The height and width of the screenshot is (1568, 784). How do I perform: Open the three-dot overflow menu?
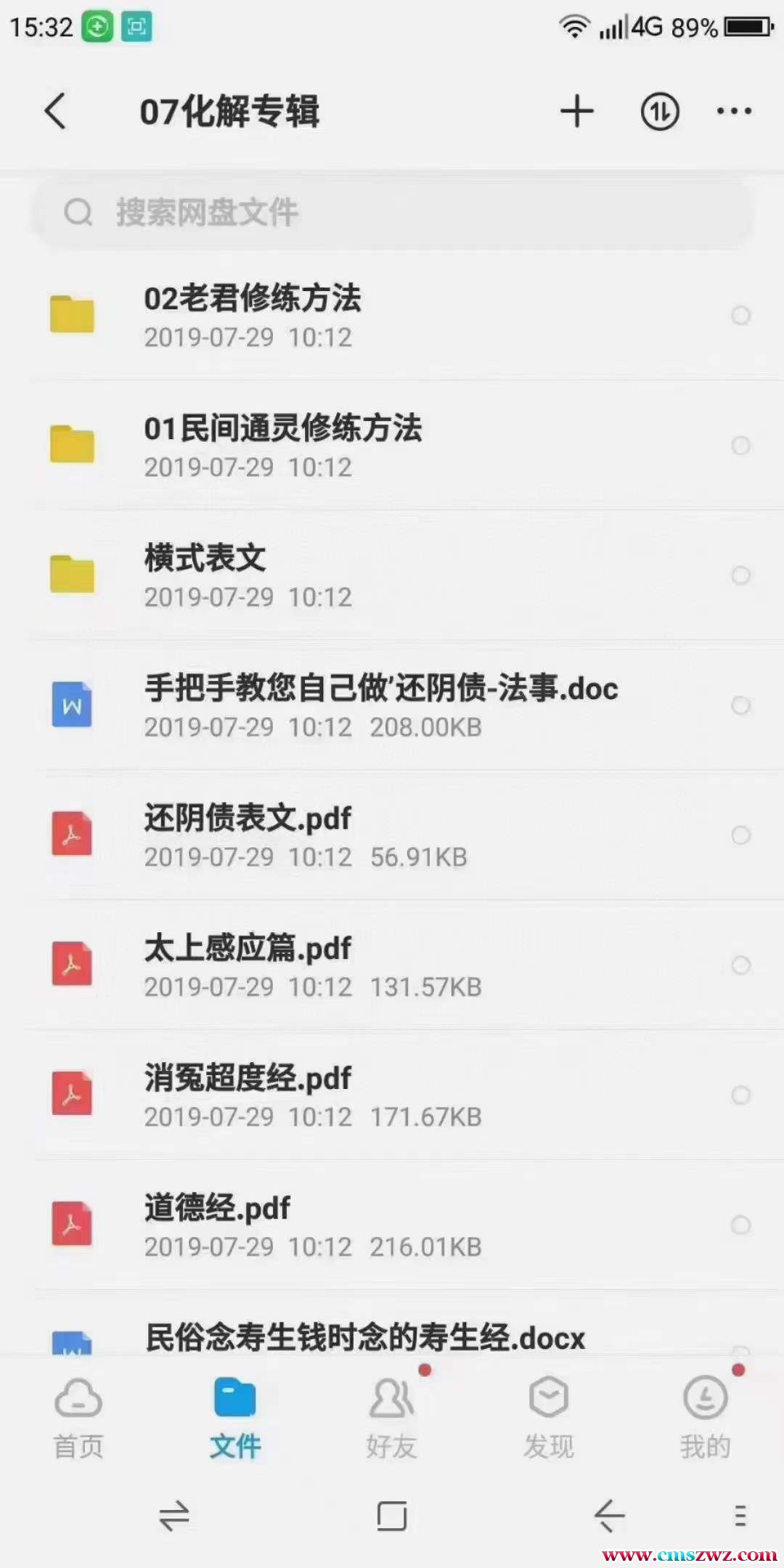(x=734, y=112)
